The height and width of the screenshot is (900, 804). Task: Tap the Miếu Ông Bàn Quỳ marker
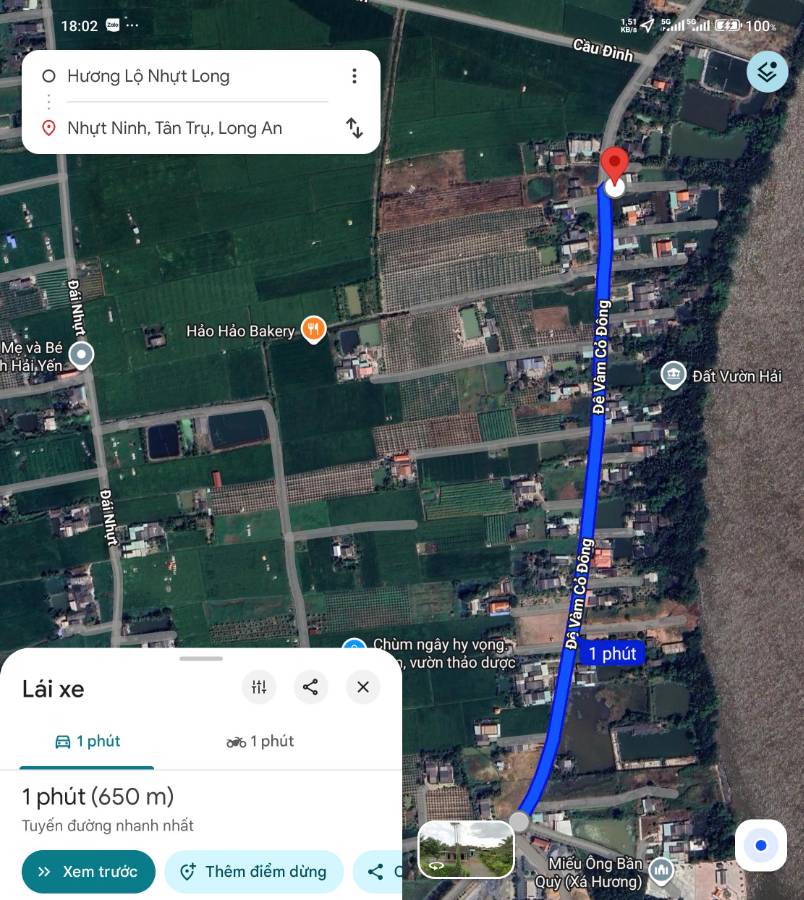[x=662, y=868]
